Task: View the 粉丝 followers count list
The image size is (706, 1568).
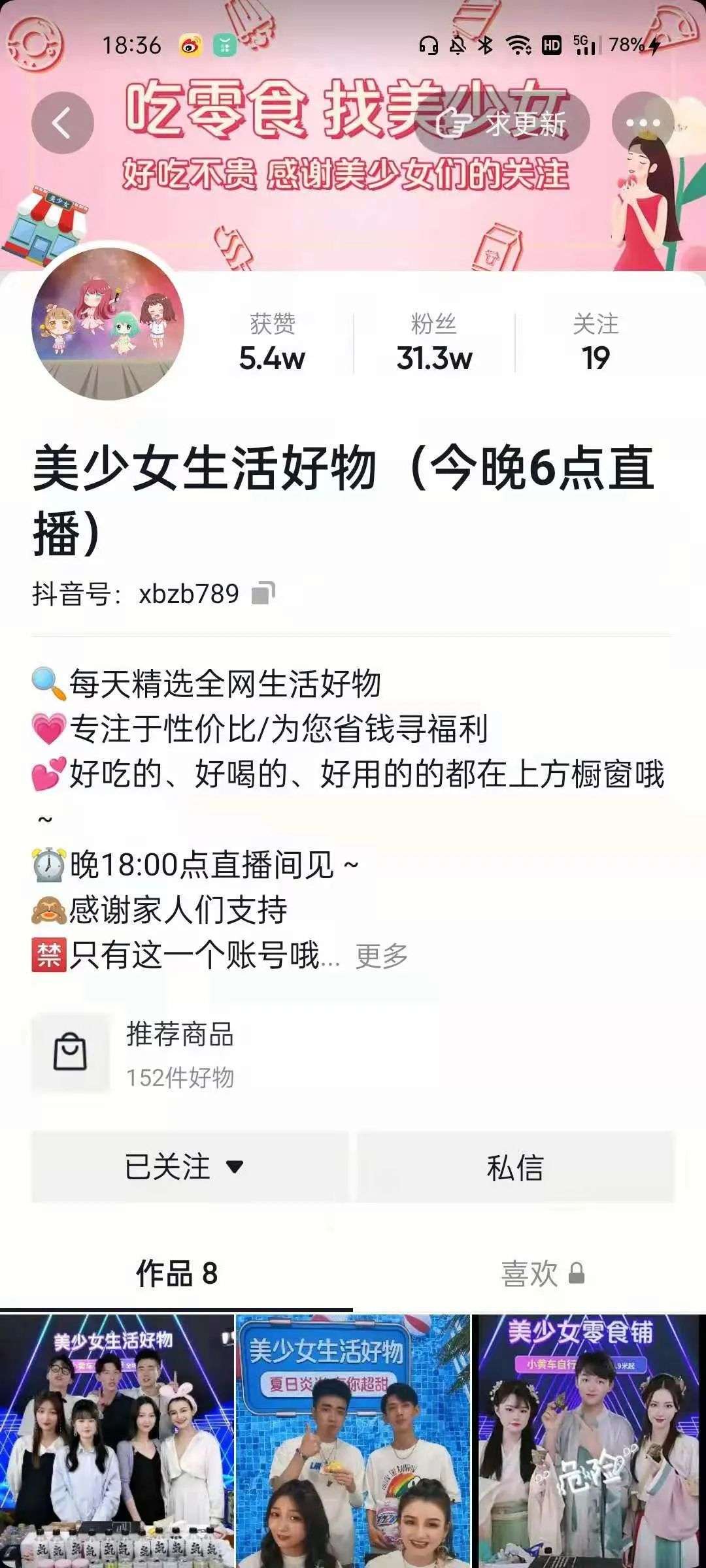Action: coord(434,342)
